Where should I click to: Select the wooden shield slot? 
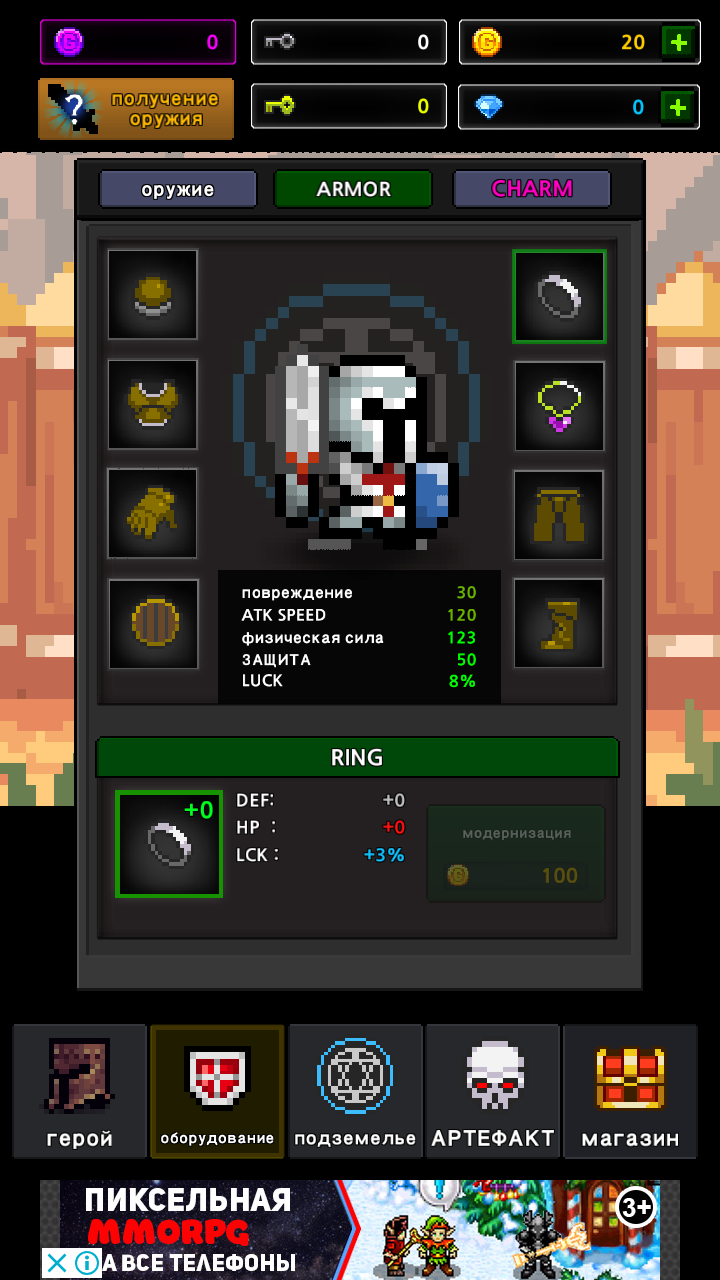pyautogui.click(x=153, y=623)
